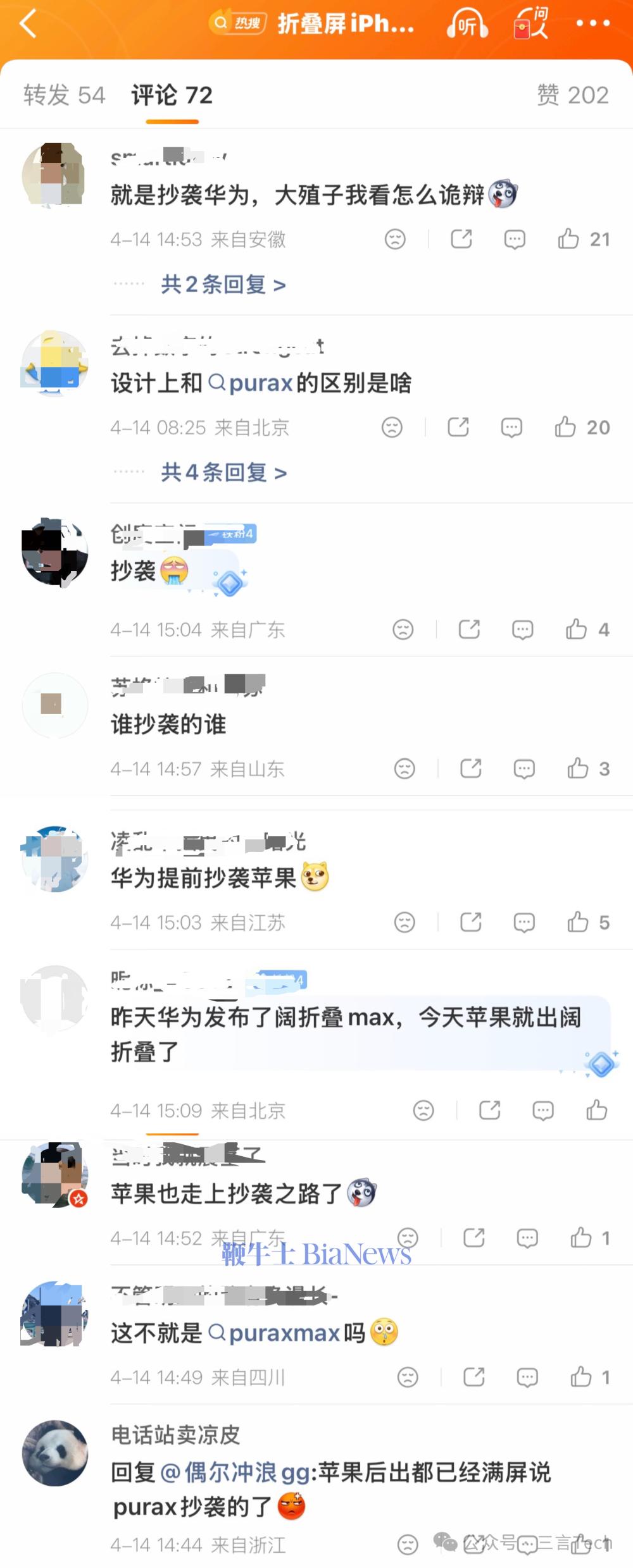
Task: Click the frown/dislike icon on first comment
Action: click(x=396, y=239)
